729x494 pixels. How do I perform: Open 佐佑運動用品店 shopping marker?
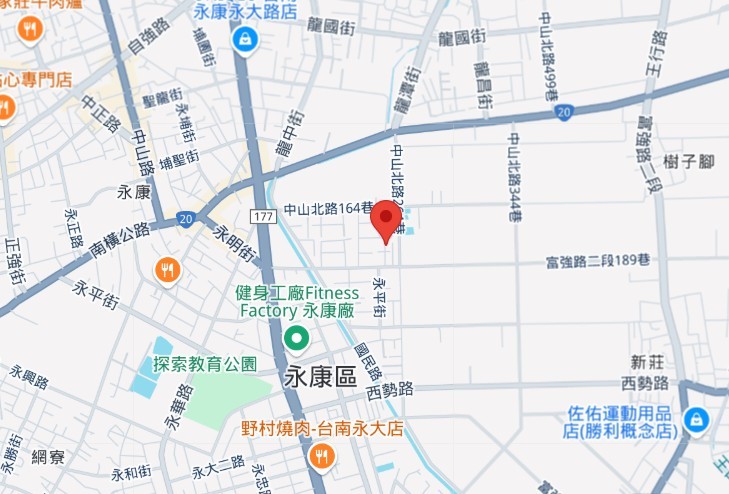(x=695, y=418)
